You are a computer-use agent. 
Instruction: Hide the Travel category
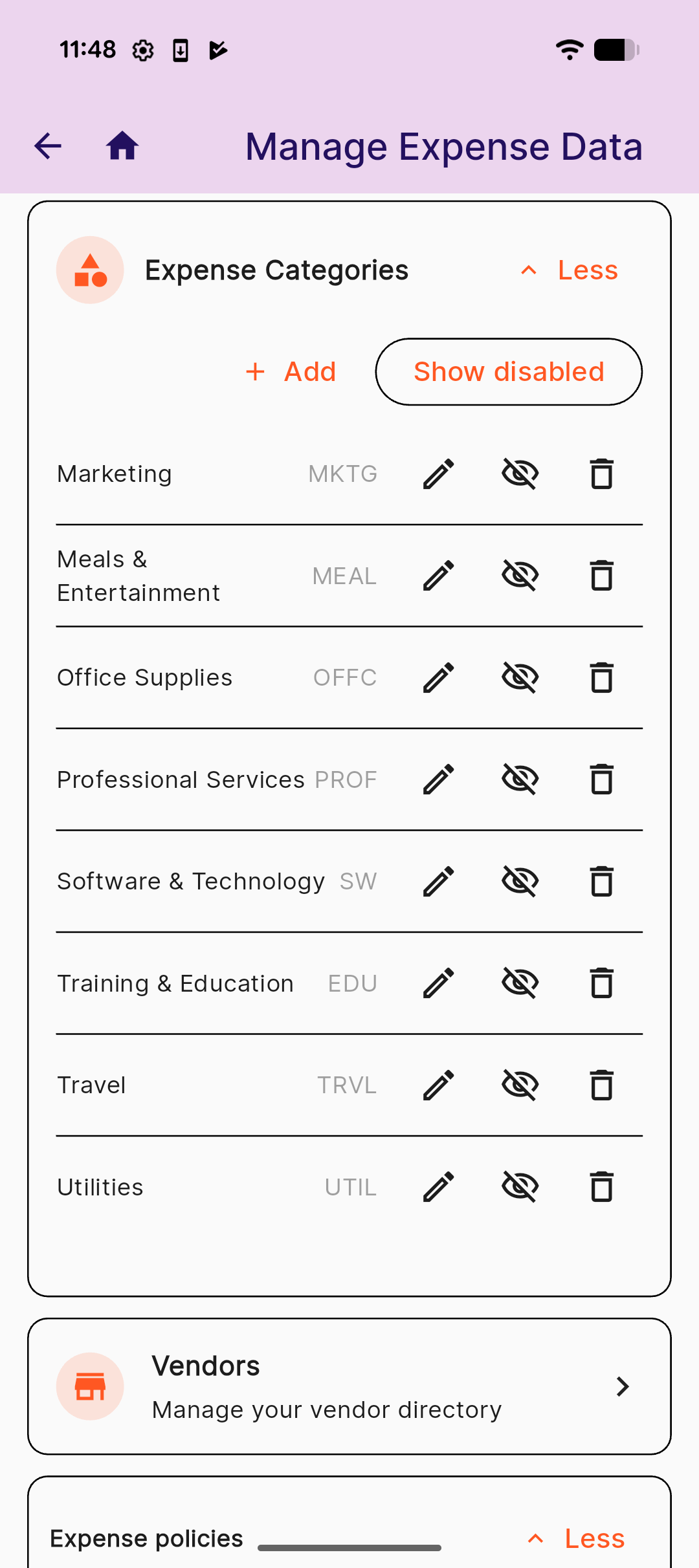pos(520,1085)
